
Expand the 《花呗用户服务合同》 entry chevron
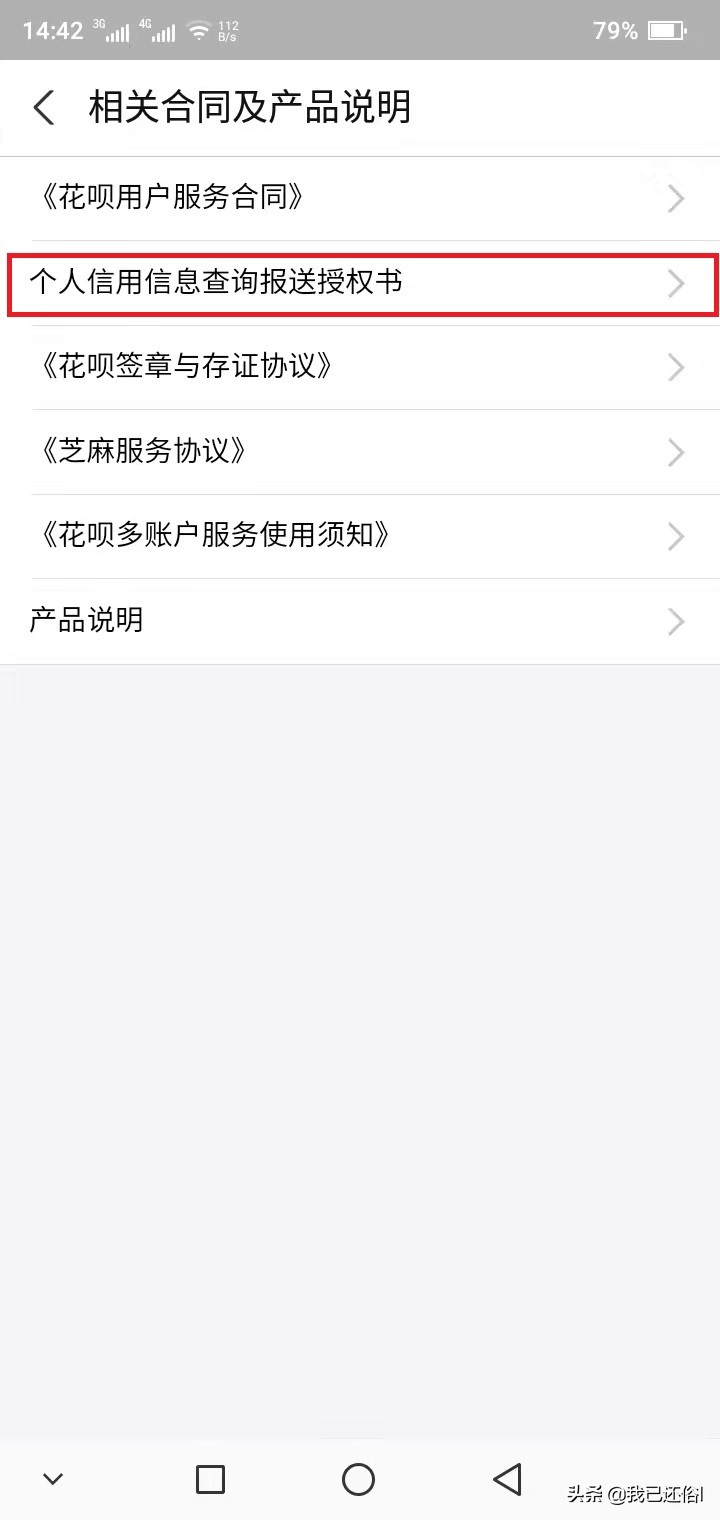[676, 199]
